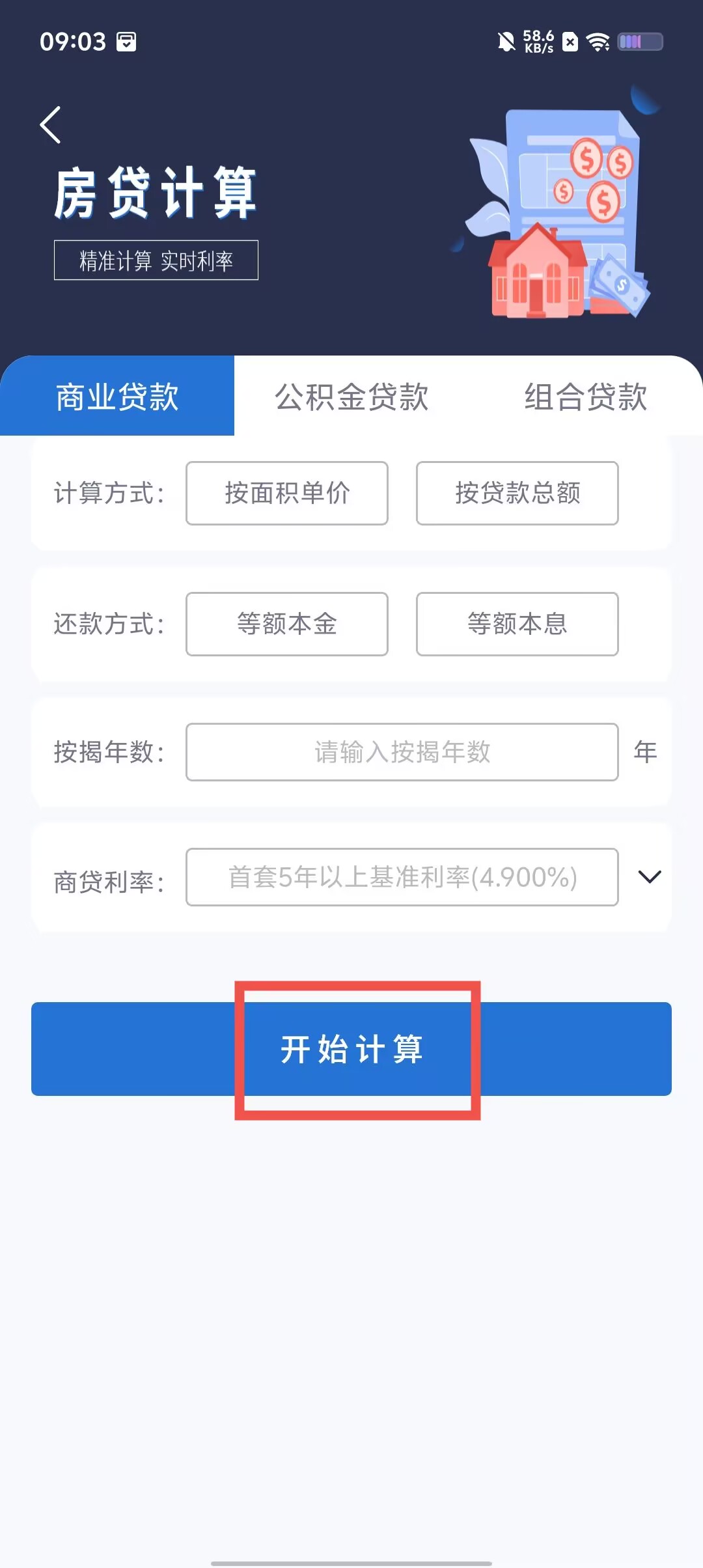Select the 商业贷款 tab
Image resolution: width=703 pixels, height=1568 pixels.
click(117, 397)
